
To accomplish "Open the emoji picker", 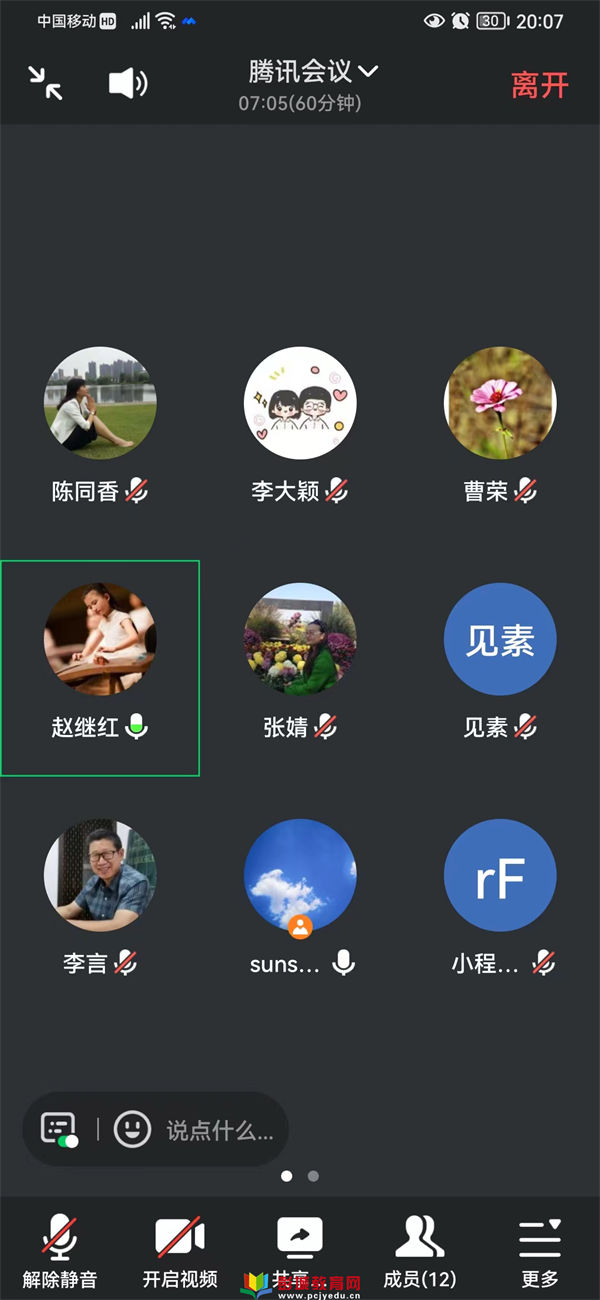I will [x=132, y=1130].
